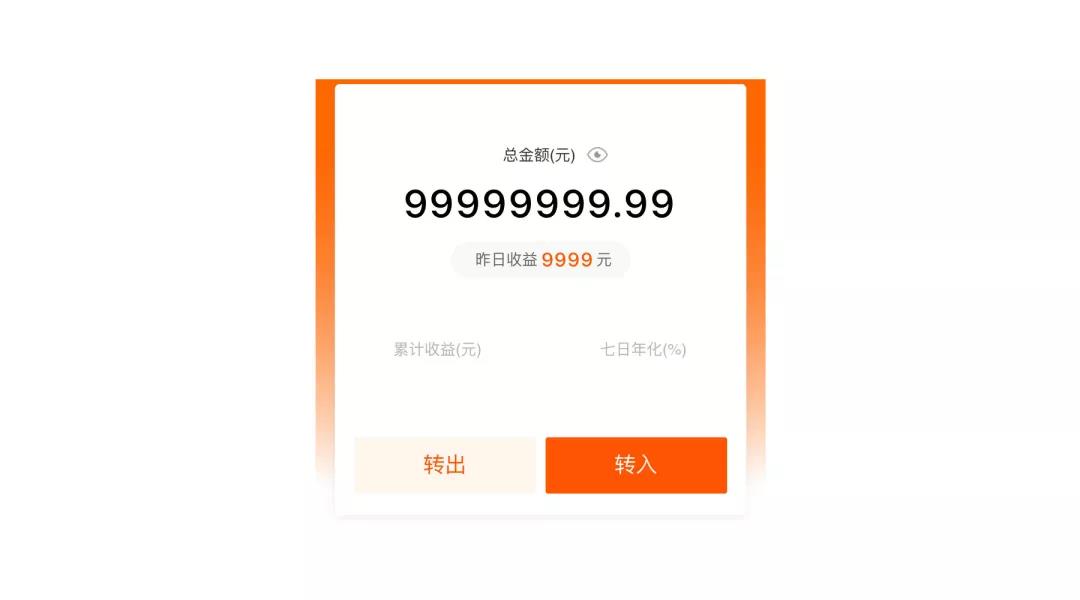Select 转入 to transfer money in

pos(636,465)
